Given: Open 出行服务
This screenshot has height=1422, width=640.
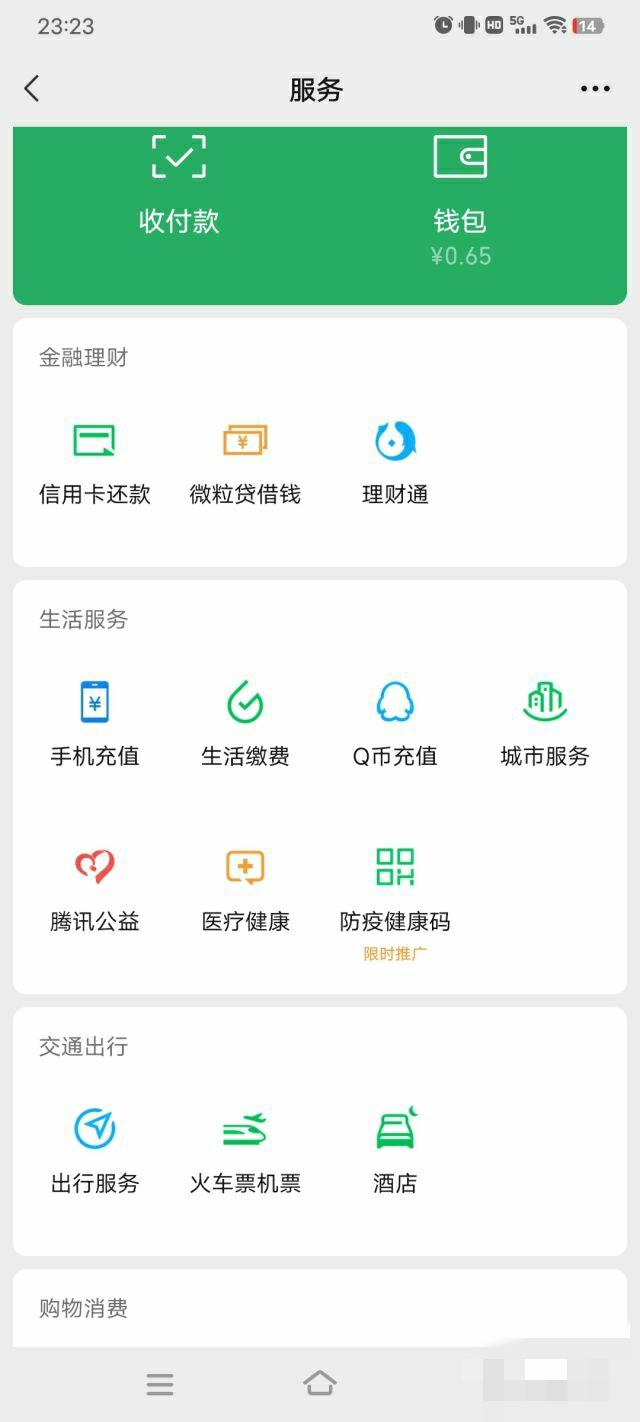Looking at the screenshot, I should point(95,1152).
